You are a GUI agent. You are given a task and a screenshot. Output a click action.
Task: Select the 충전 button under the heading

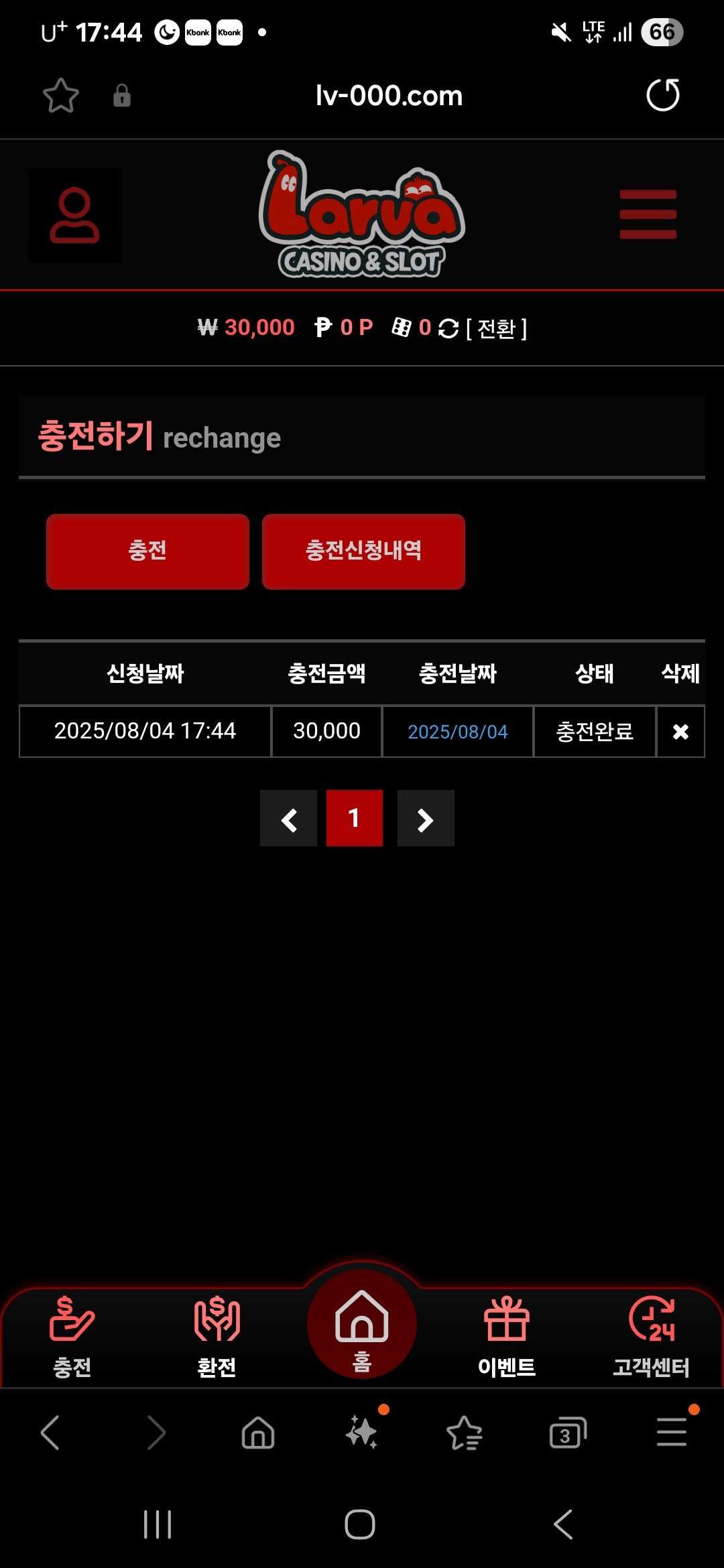[147, 551]
